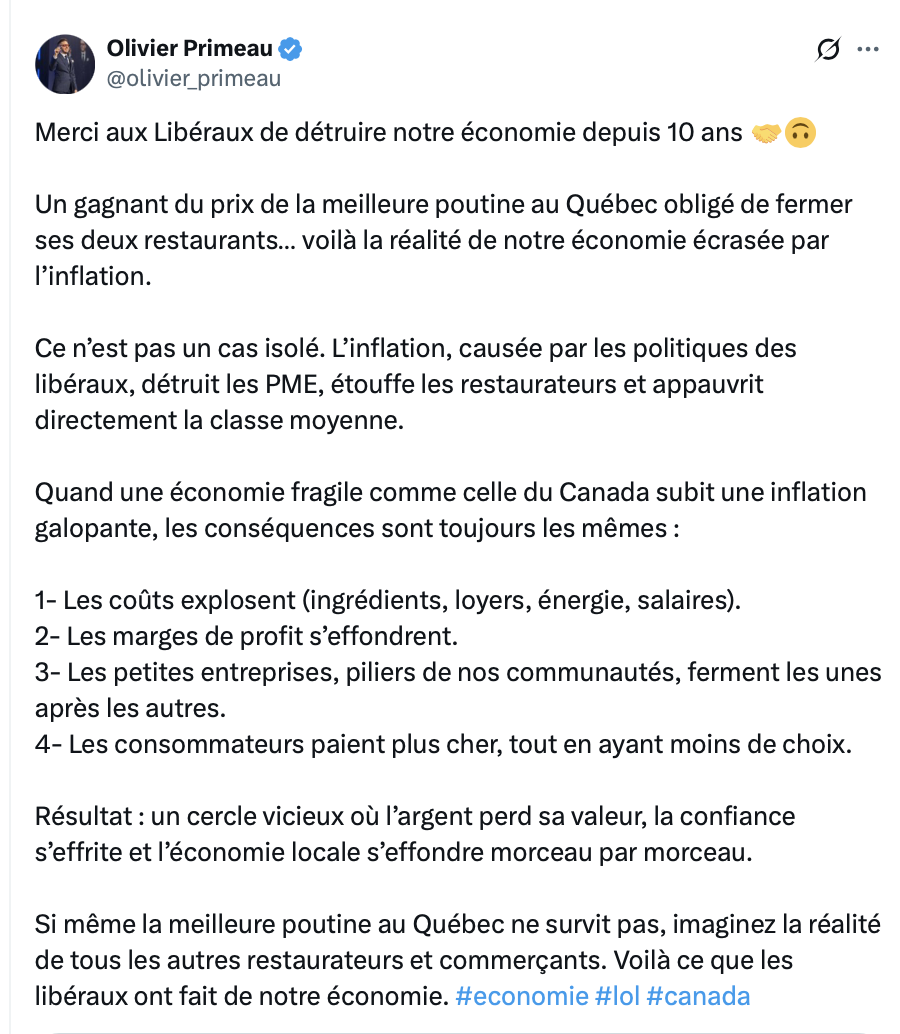Open the post's three-dot overflow menu
Screen dimensions: 900x1034
pos(868,49)
